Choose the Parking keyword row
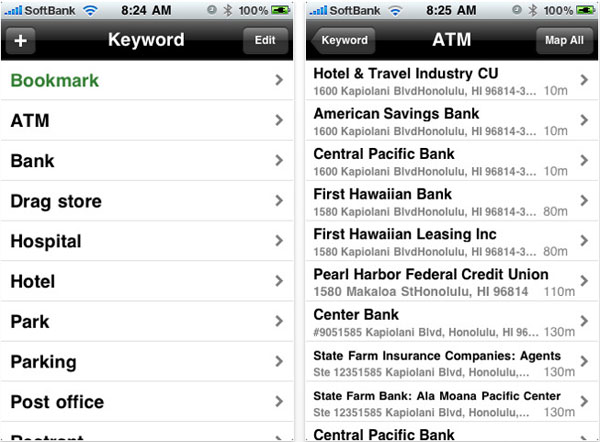The image size is (600, 442). (x=147, y=362)
